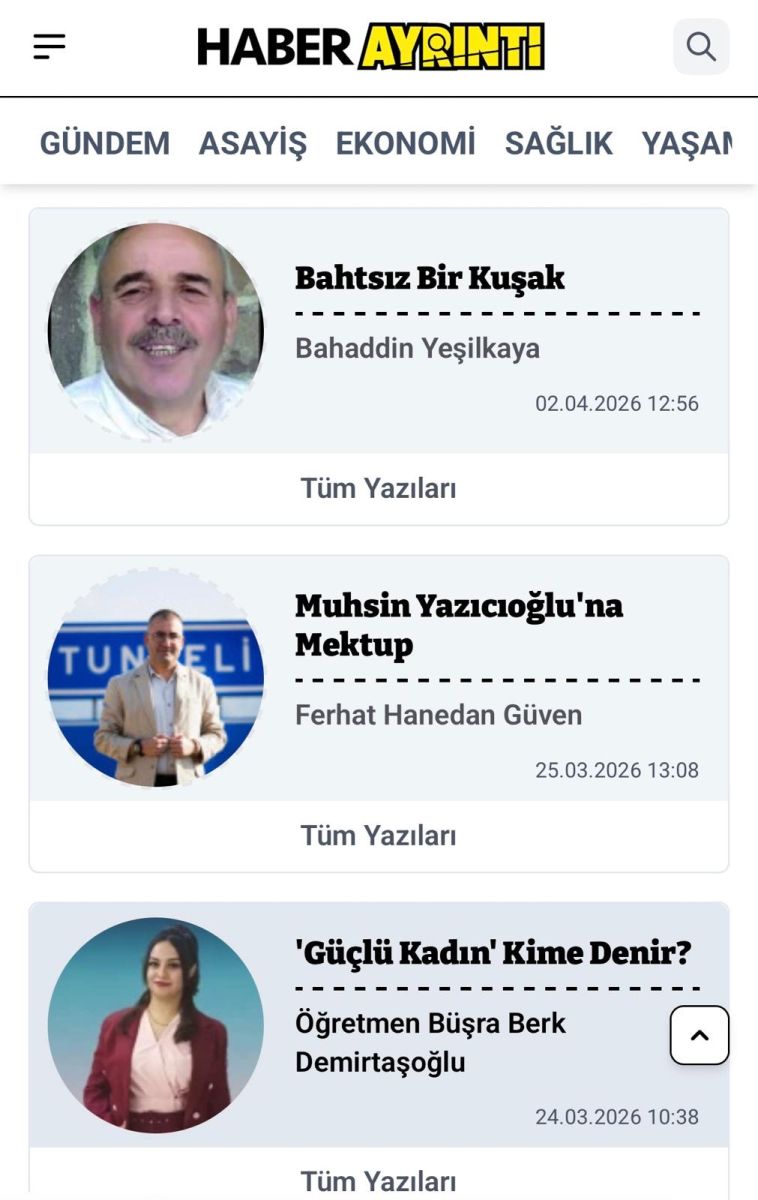This screenshot has width=758, height=1200.
Task: Open 'Muhsin Yazıcıoğlu'na Mektup' column
Action: click(459, 625)
